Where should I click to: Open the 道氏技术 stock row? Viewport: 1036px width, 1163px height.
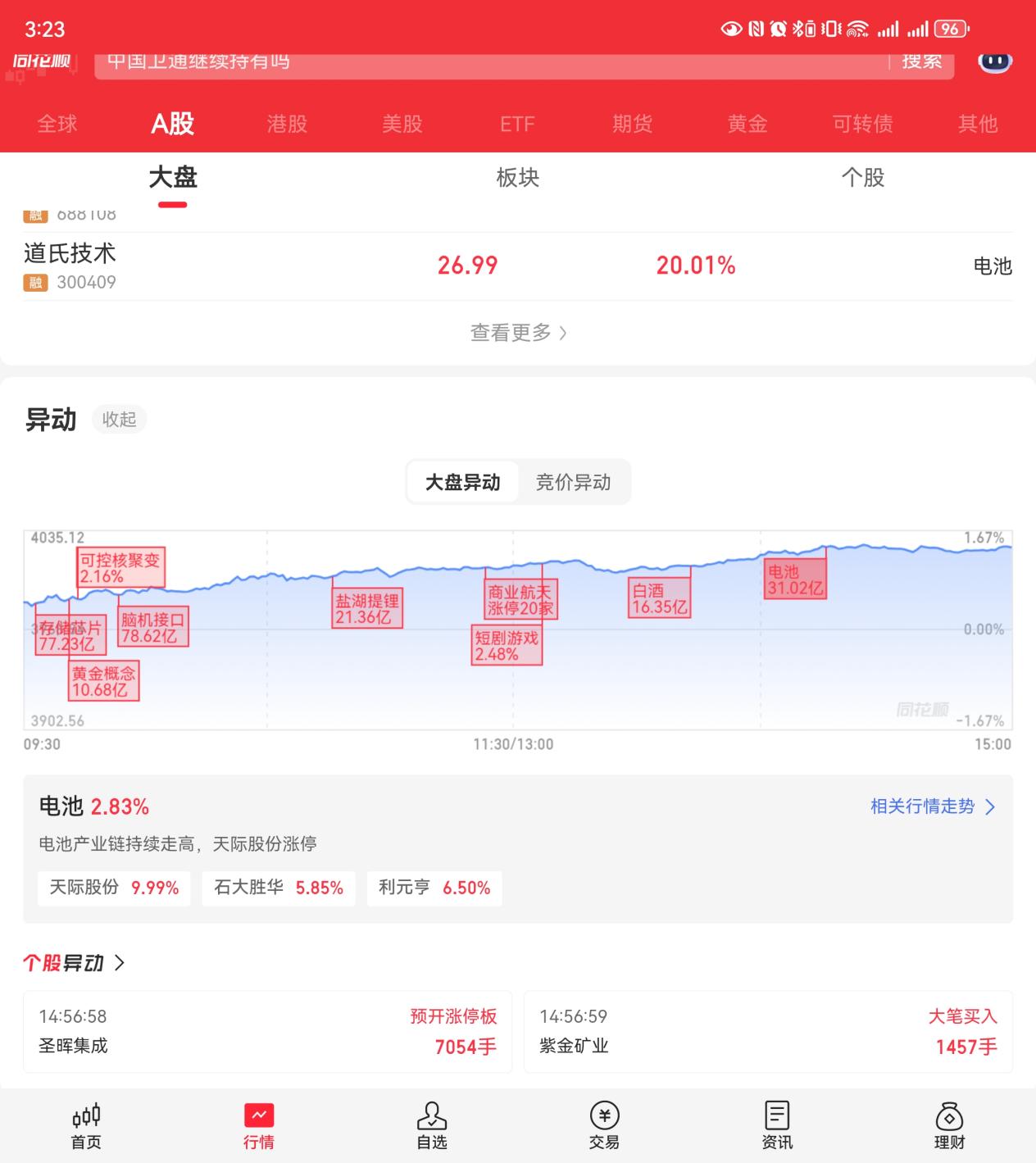(x=517, y=266)
